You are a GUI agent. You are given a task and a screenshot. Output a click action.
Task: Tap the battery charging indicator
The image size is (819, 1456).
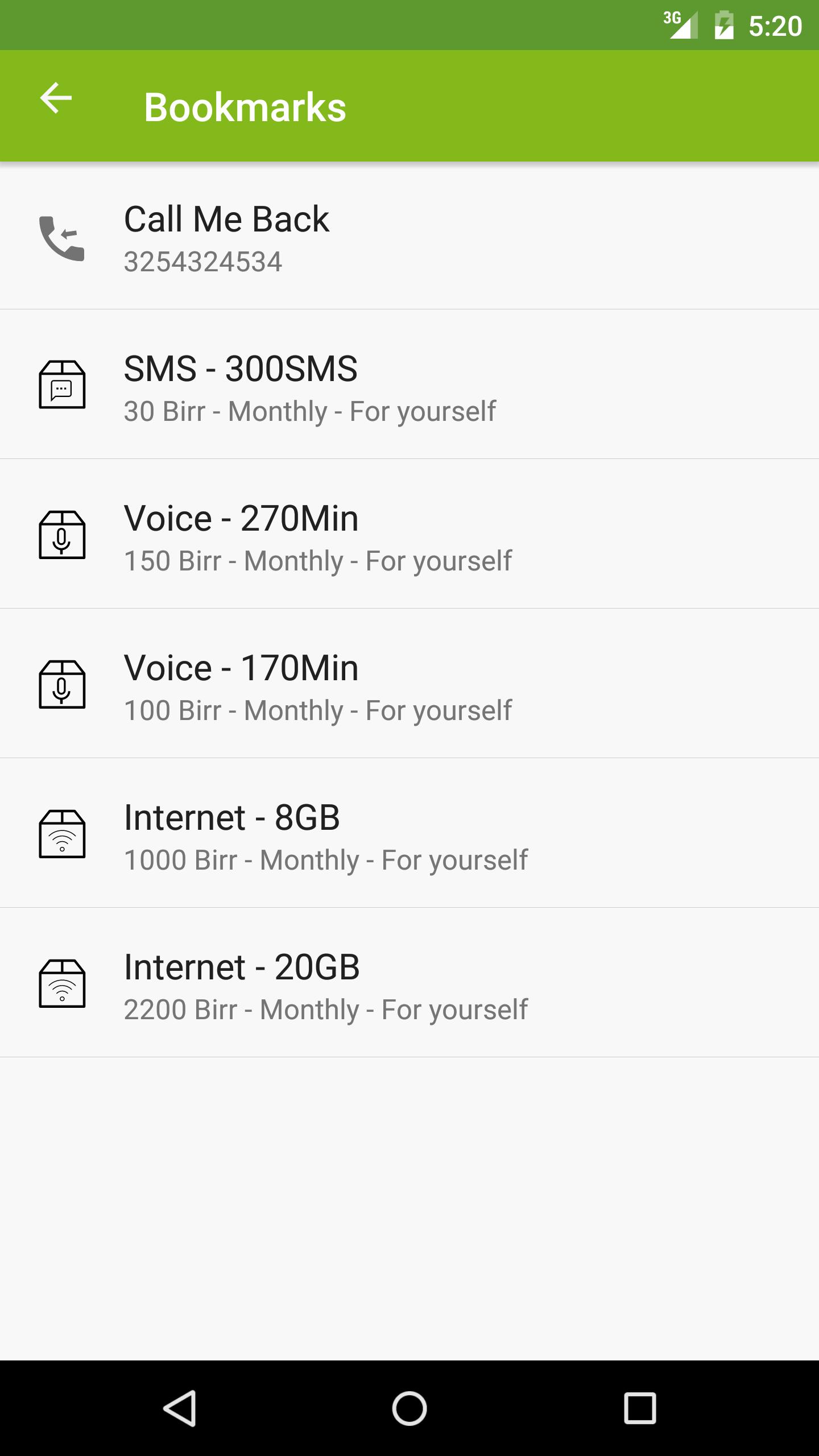(x=723, y=24)
